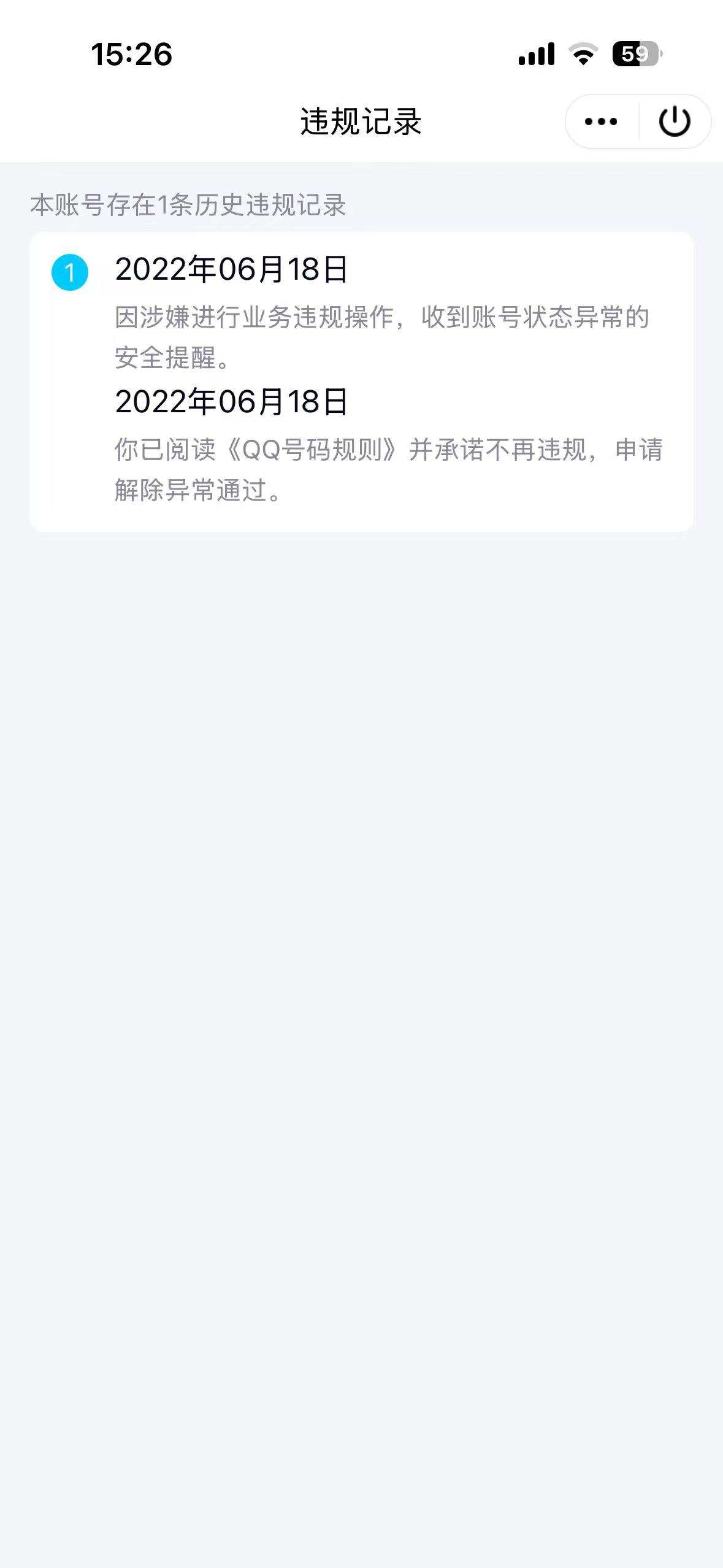This screenshot has width=723, height=1568.
Task: Select the 违规记录 page title
Action: [x=361, y=120]
